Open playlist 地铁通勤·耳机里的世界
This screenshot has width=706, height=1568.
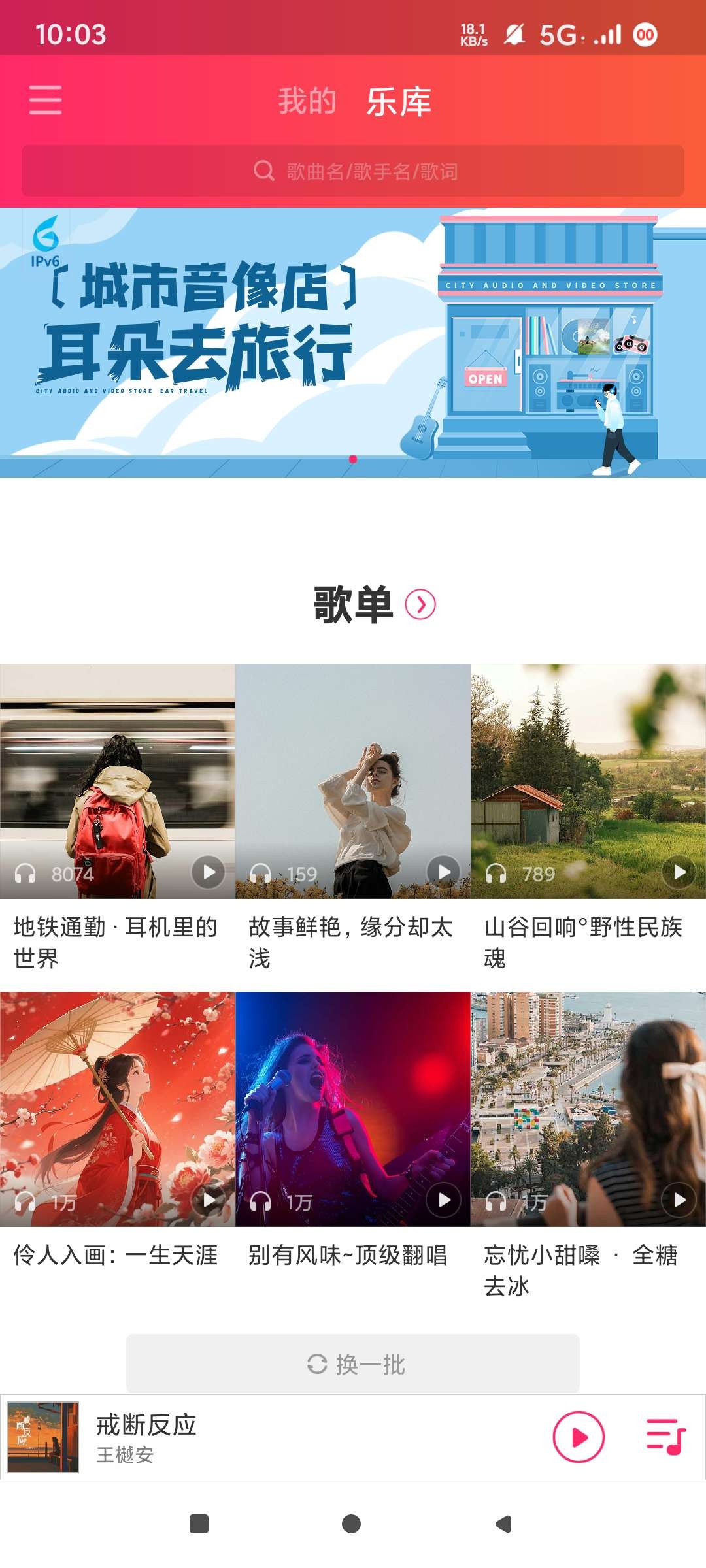118,781
